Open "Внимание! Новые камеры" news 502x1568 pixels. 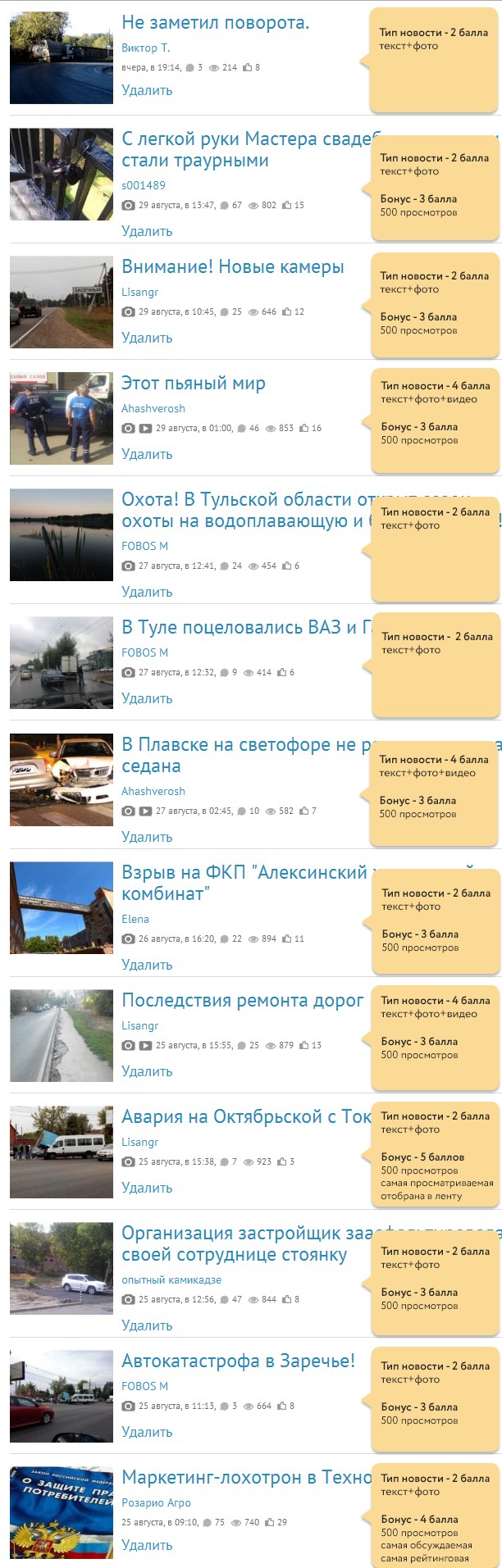(232, 267)
